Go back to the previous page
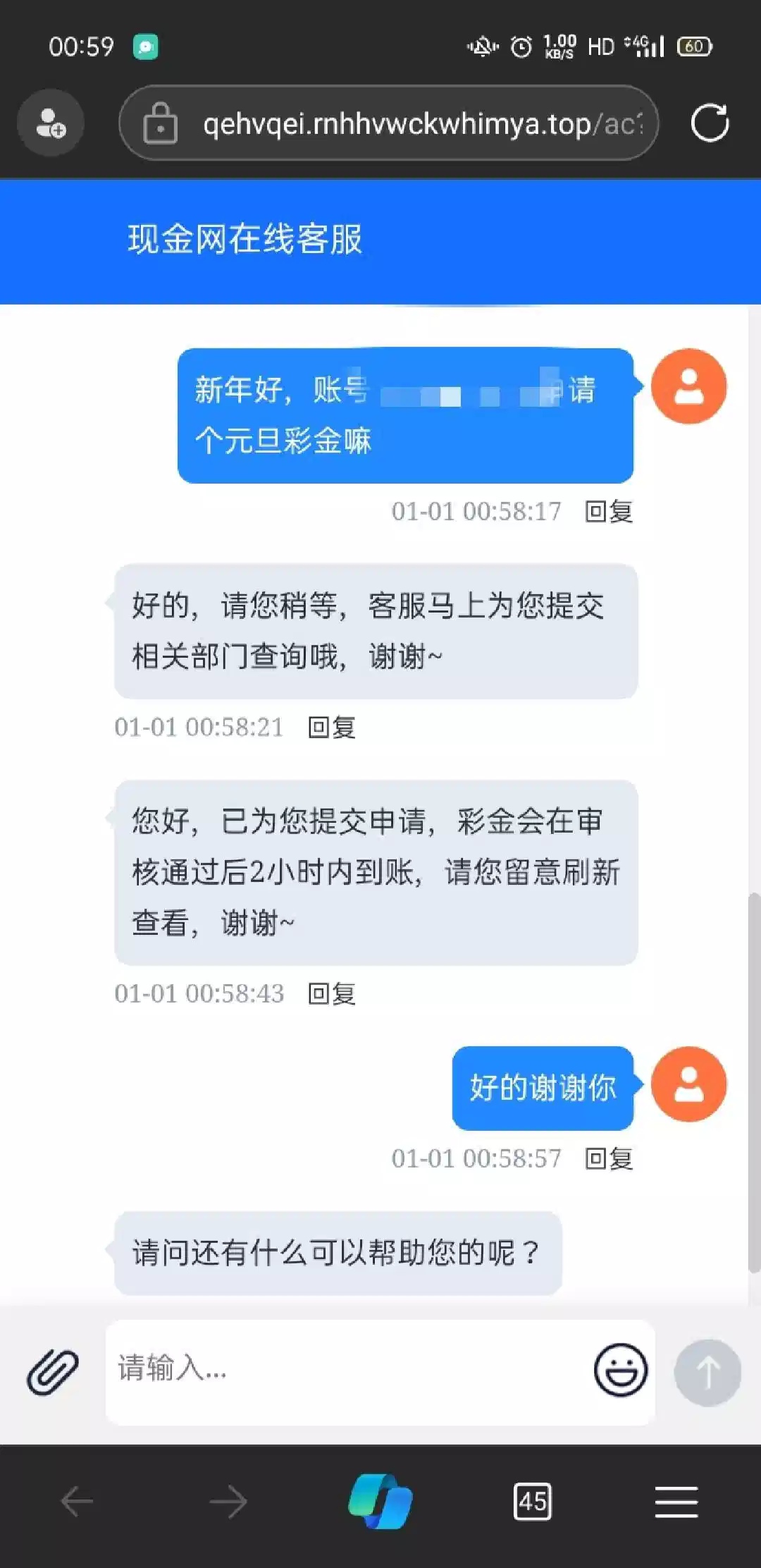The width and height of the screenshot is (761, 1568). 77,1501
